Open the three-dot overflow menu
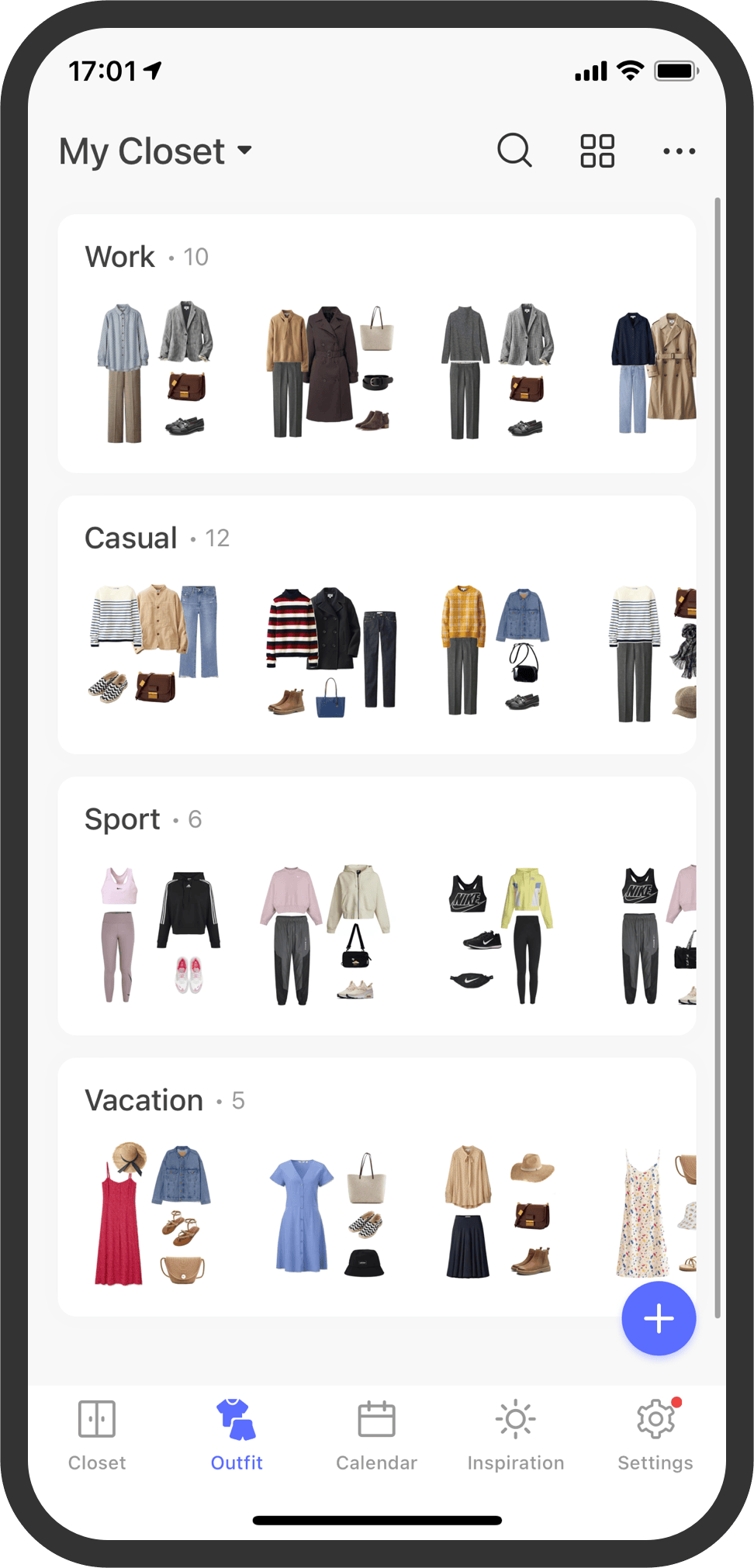This screenshot has width=754, height=1568. click(679, 151)
